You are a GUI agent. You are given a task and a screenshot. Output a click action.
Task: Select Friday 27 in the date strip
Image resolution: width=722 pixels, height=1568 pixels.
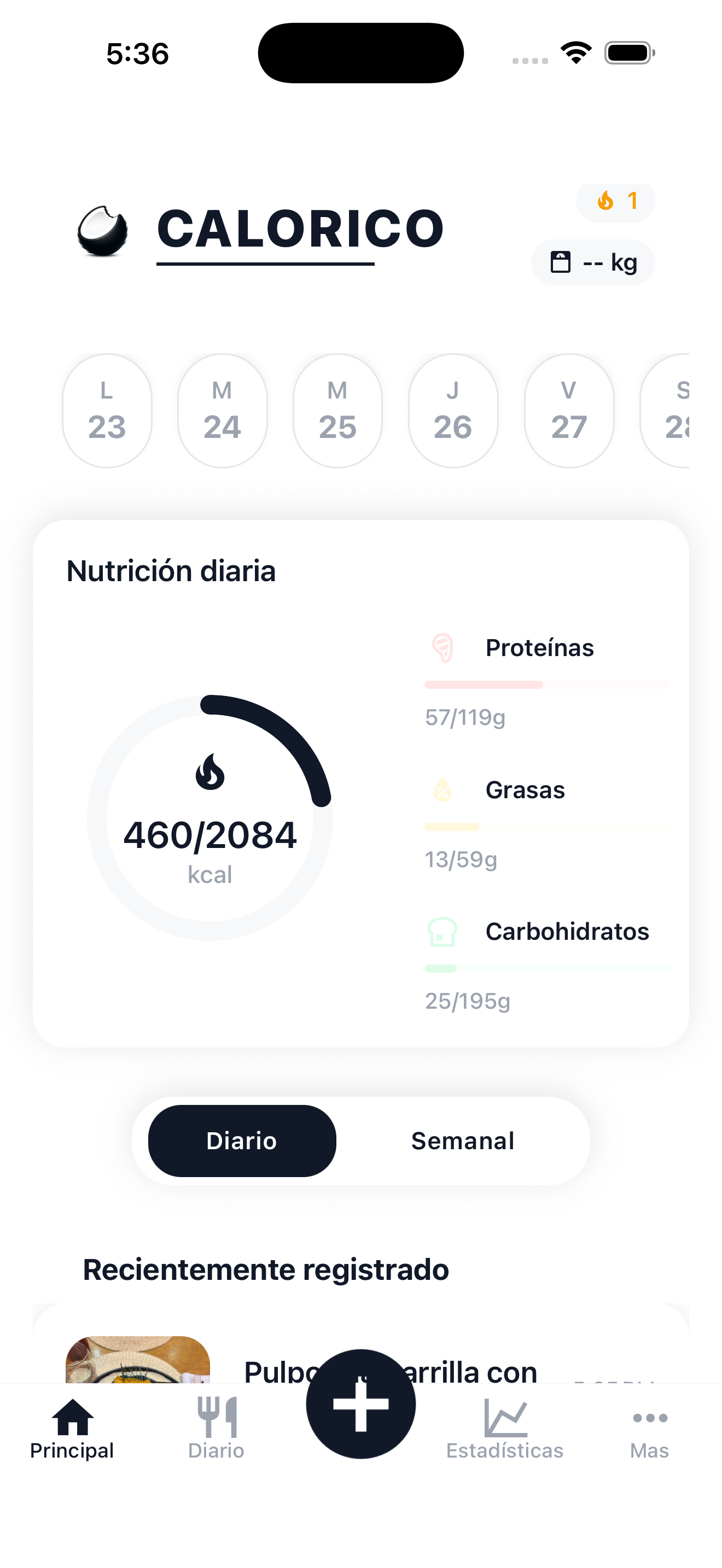tap(569, 411)
